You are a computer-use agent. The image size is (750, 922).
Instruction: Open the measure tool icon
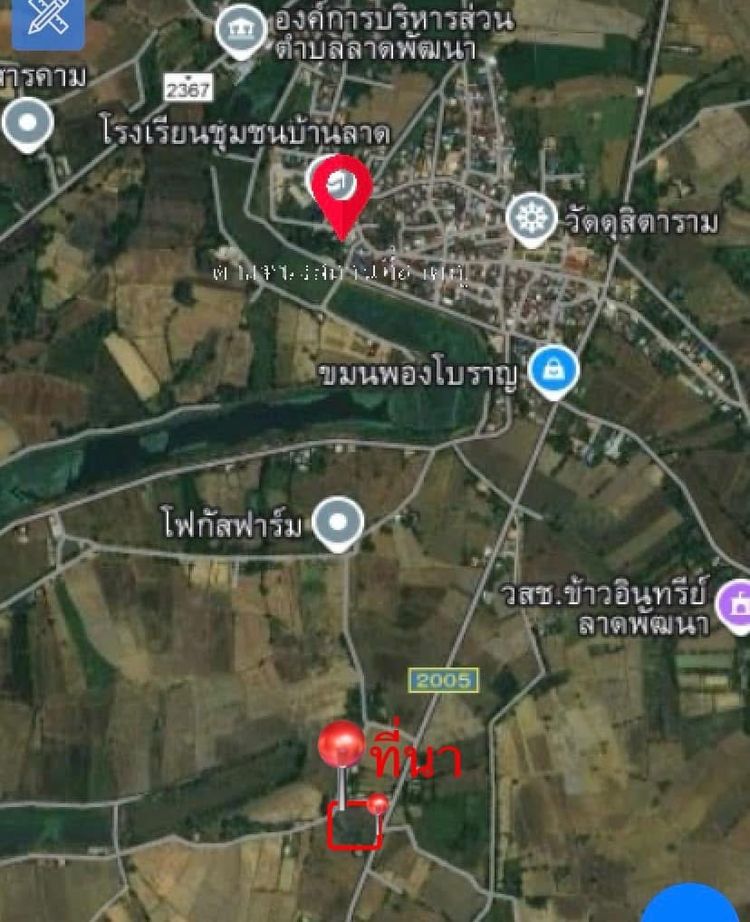[47, 20]
